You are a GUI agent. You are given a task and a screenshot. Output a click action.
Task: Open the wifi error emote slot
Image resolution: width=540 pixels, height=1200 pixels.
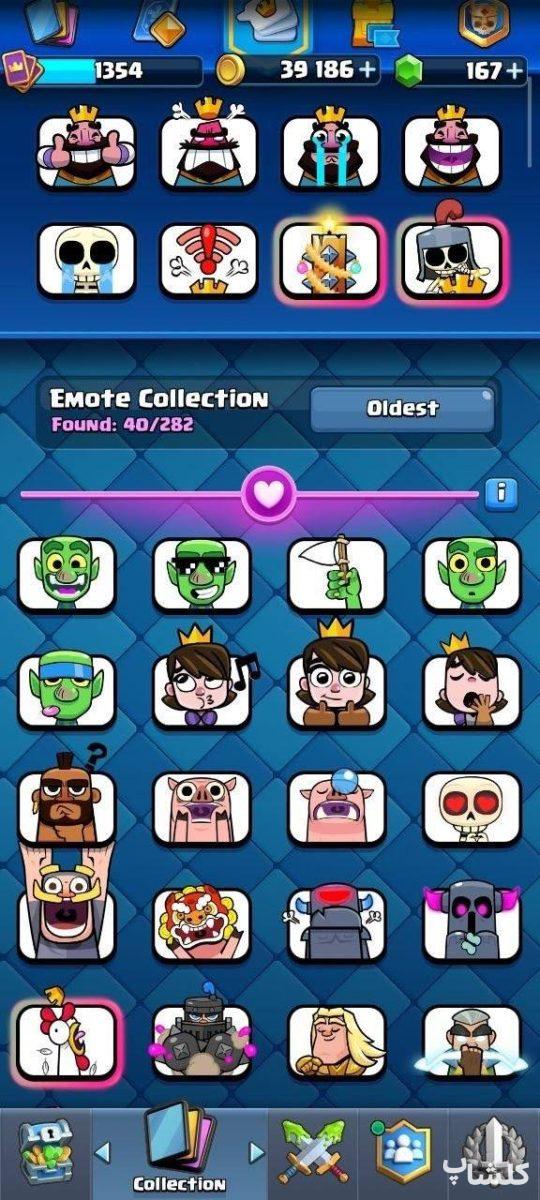point(209,260)
